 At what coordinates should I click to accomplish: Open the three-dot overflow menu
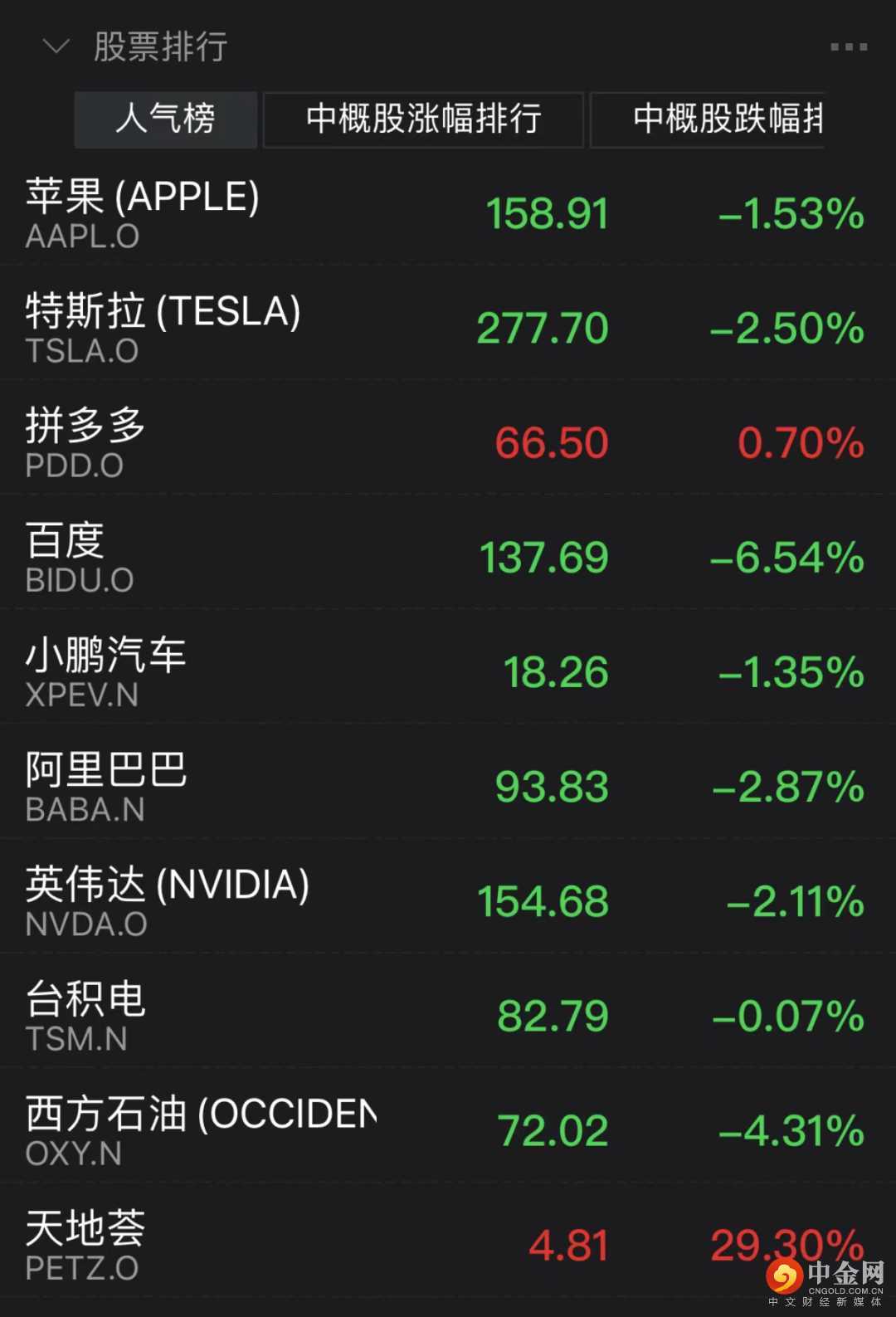point(848,47)
